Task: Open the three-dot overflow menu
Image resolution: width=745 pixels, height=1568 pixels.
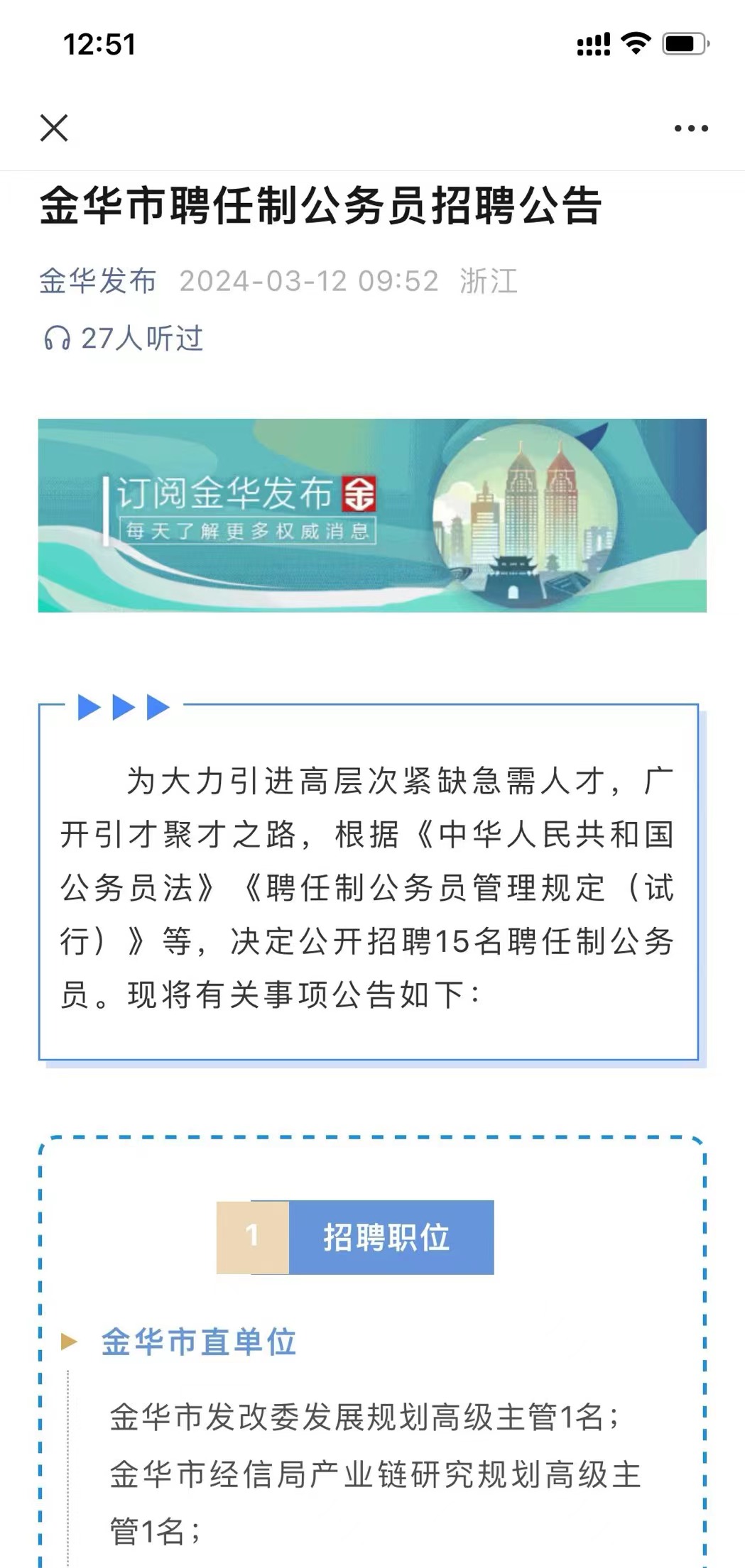Action: point(690,128)
